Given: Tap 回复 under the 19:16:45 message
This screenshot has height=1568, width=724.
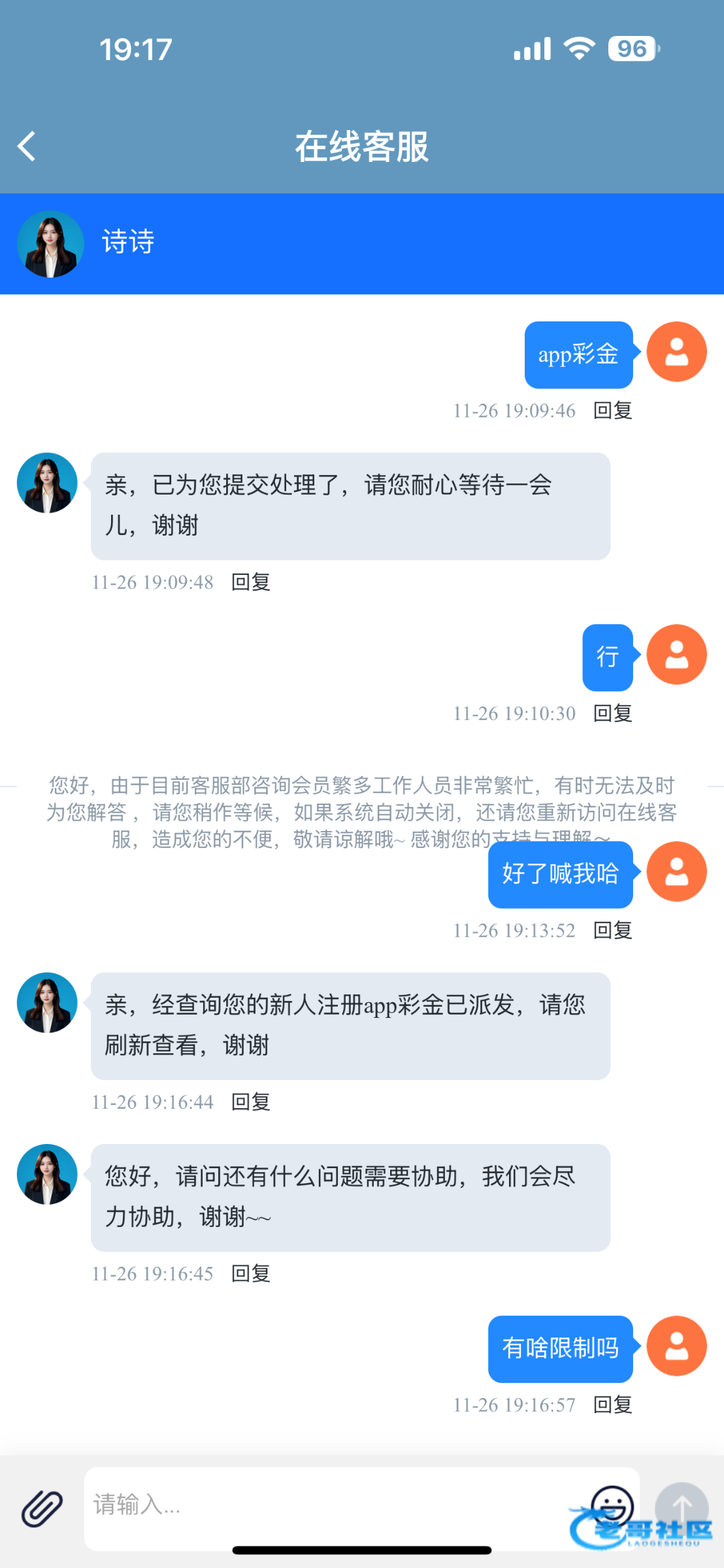Looking at the screenshot, I should click(x=251, y=1273).
